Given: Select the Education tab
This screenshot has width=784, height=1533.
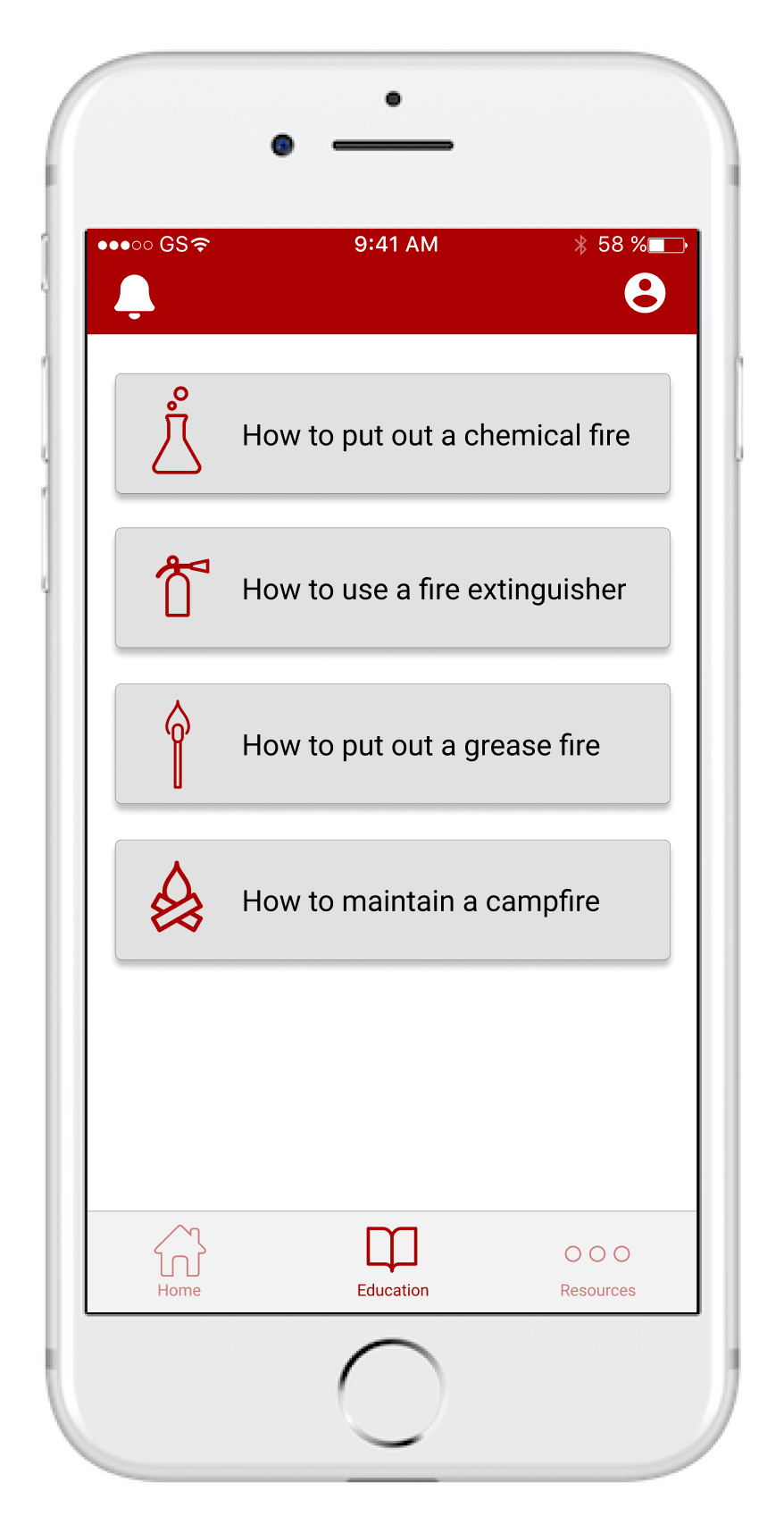Looking at the screenshot, I should (x=392, y=1261).
